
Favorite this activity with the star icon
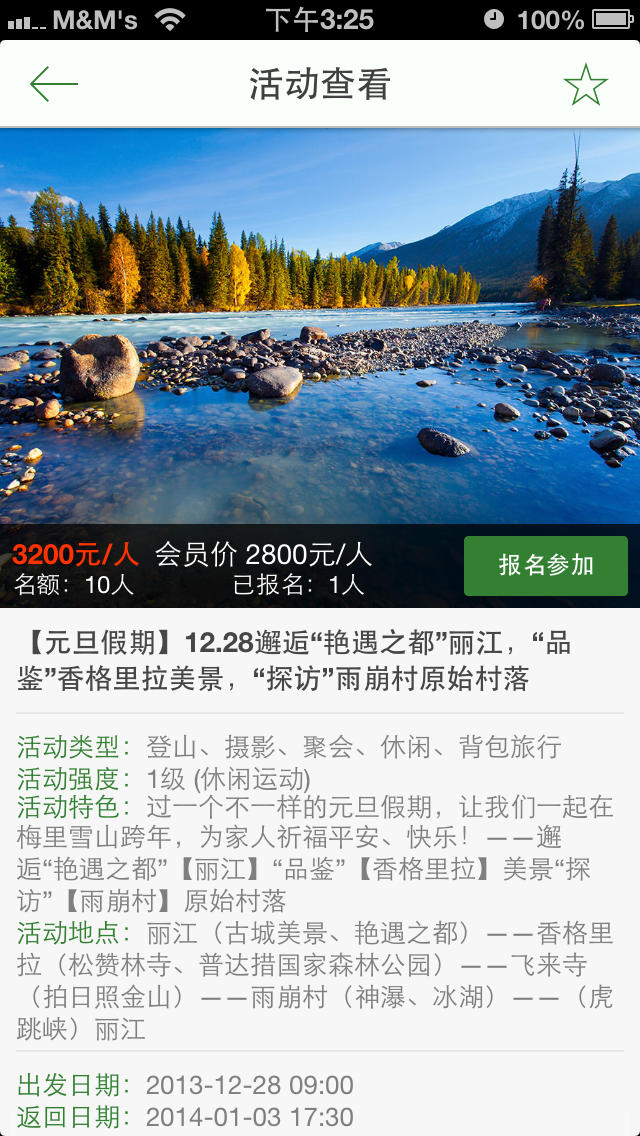coord(585,85)
